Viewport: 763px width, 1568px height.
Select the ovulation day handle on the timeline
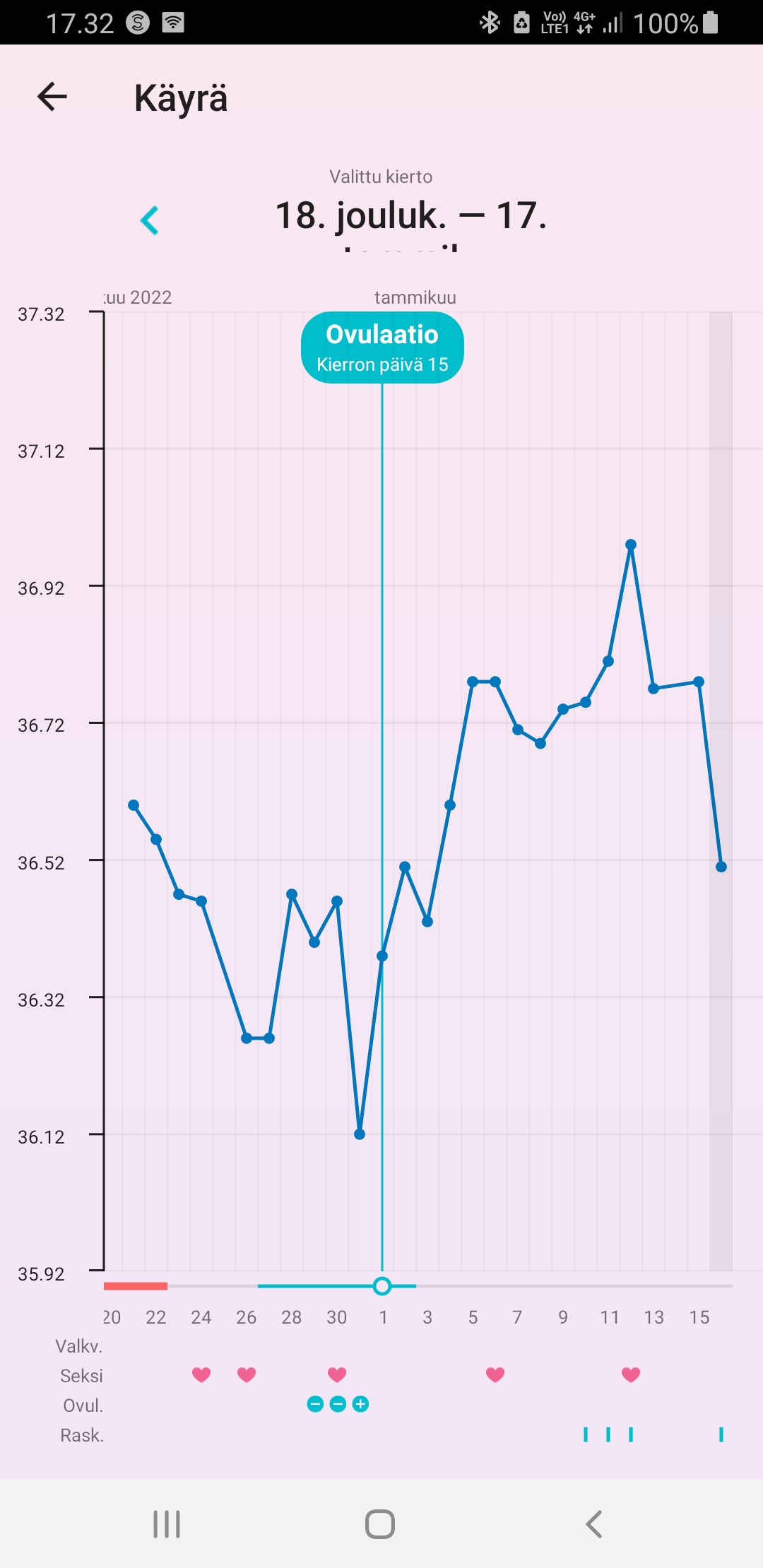(x=382, y=1286)
